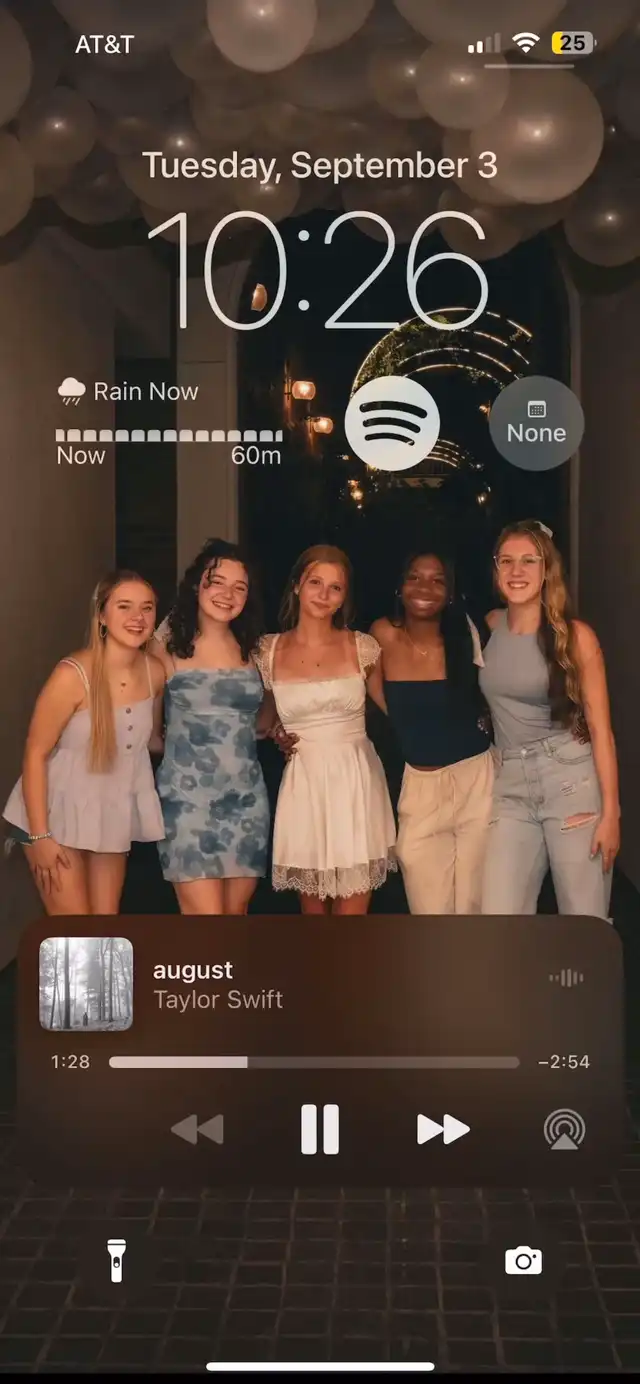Viewport: 640px width, 1384px height.
Task: Skip to the next track
Action: (442, 1130)
